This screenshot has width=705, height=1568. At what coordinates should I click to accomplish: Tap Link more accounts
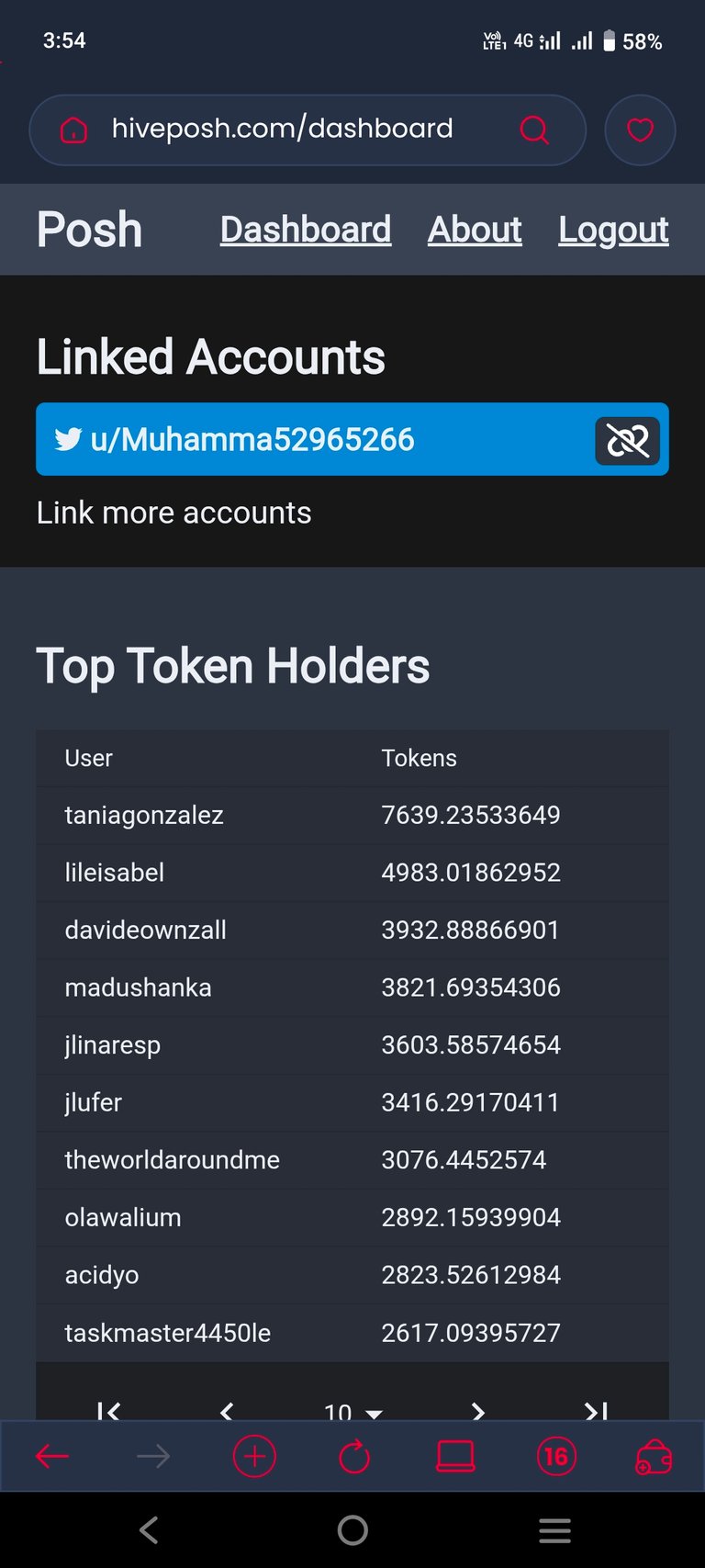[173, 513]
